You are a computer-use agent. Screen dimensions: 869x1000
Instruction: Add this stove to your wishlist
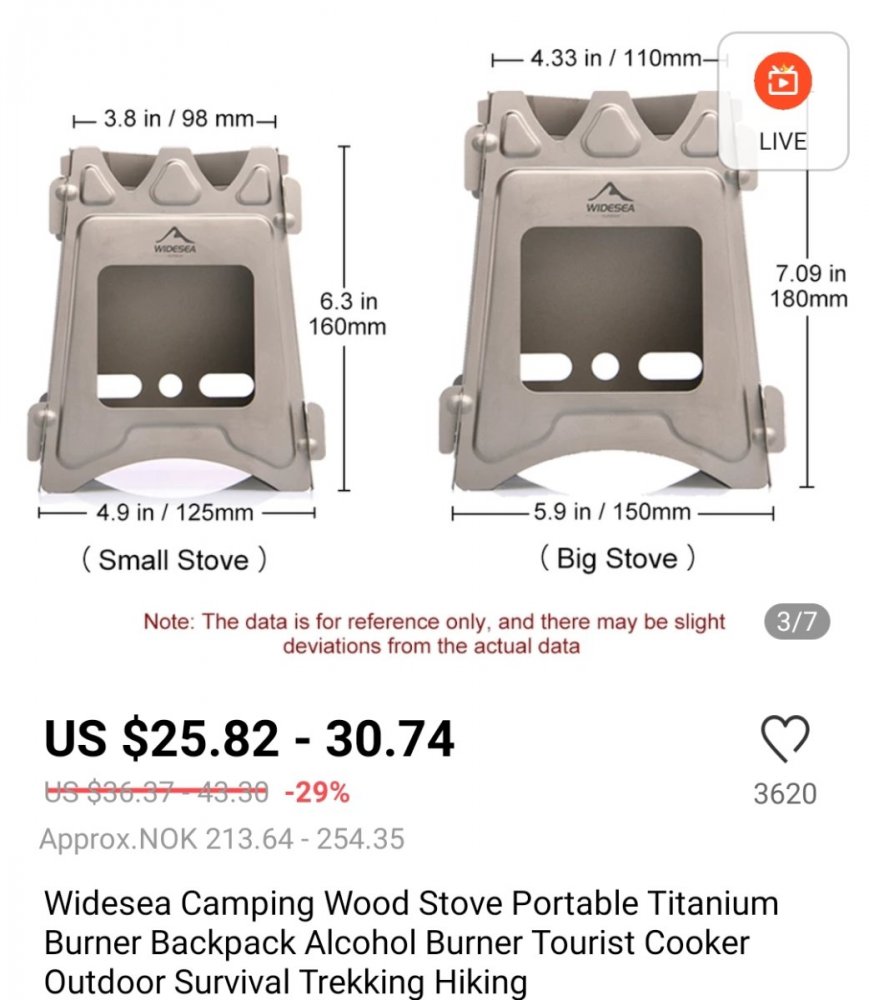(x=784, y=742)
